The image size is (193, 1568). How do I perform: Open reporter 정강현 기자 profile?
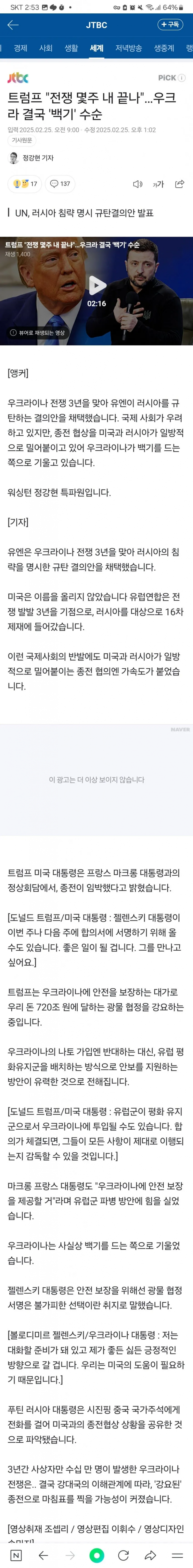pos(38,158)
